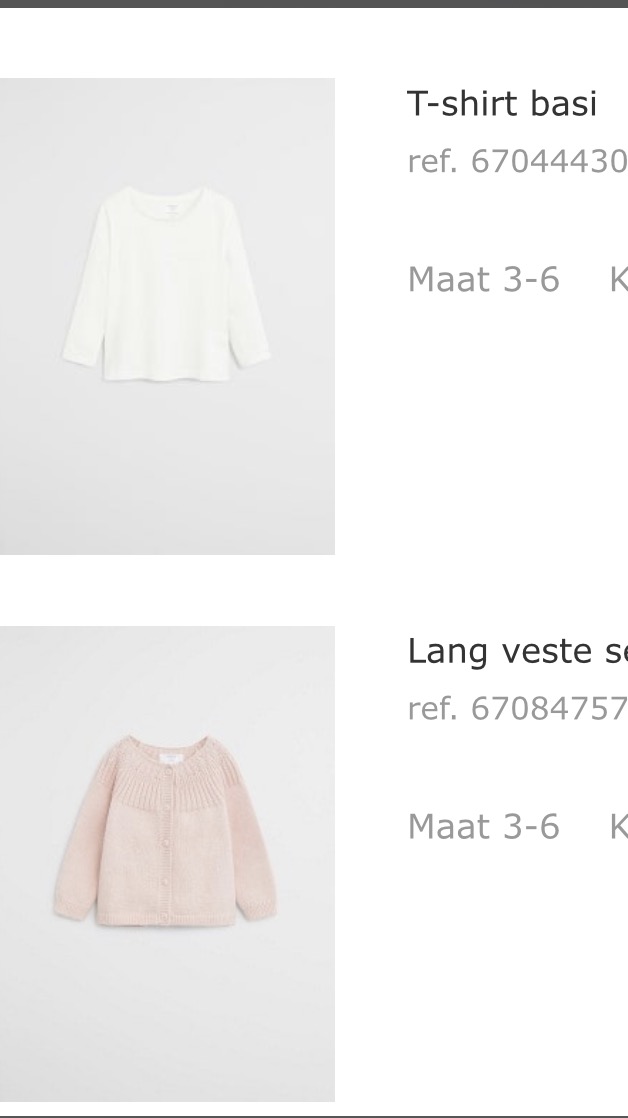Image resolution: width=628 pixels, height=1118 pixels.
Task: Open the pink cardigan product image
Action: pyautogui.click(x=167, y=863)
